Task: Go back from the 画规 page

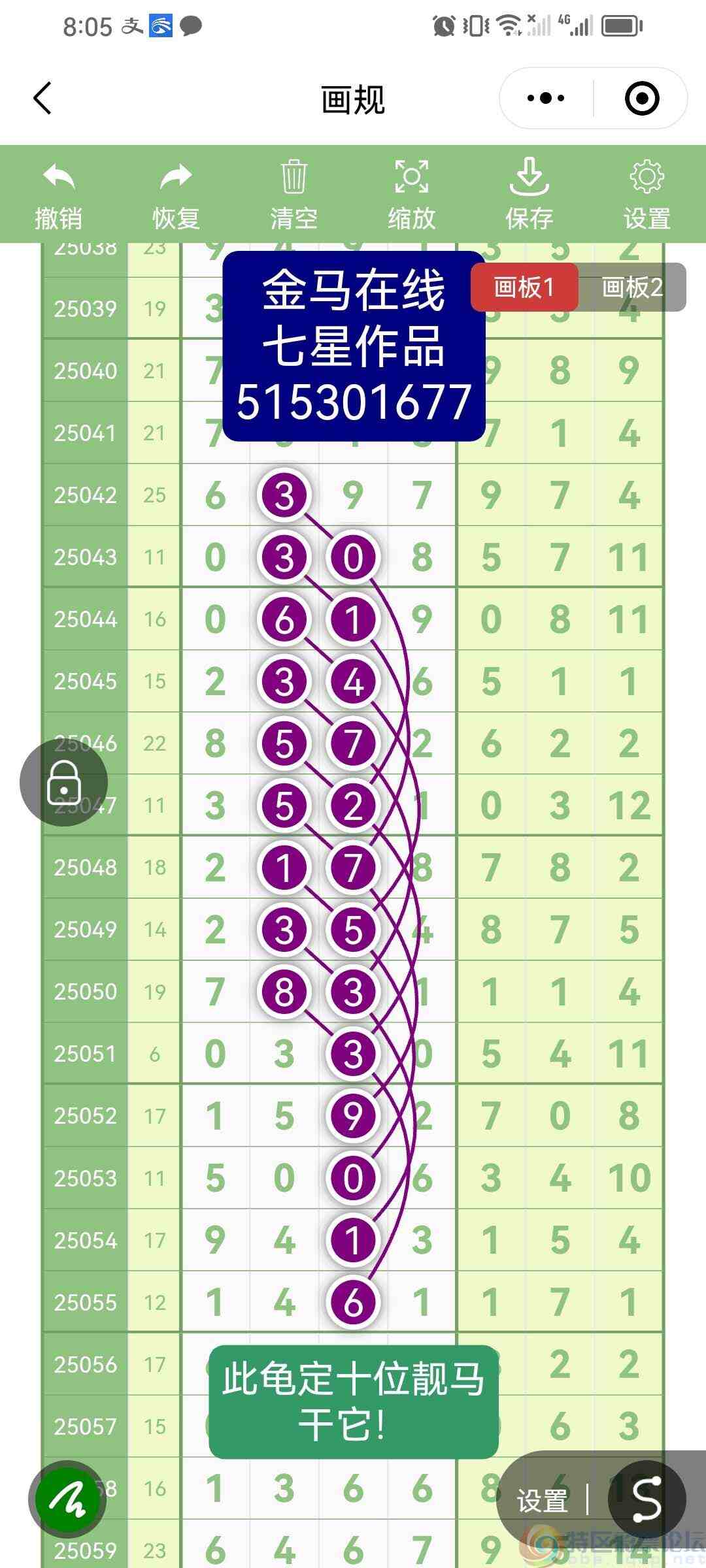Action: pyautogui.click(x=42, y=99)
